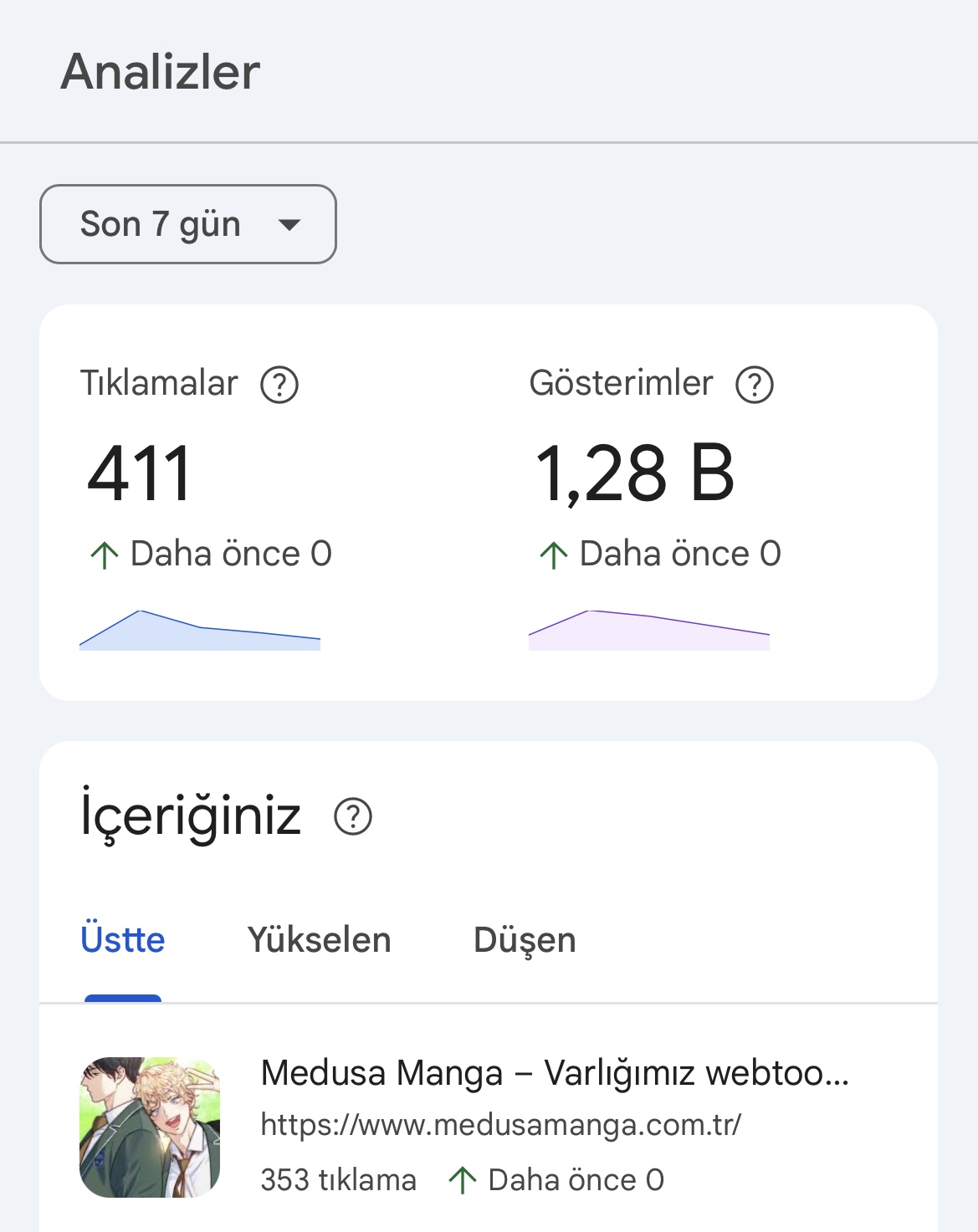Show help for Tıklamalar metric

pyautogui.click(x=279, y=385)
